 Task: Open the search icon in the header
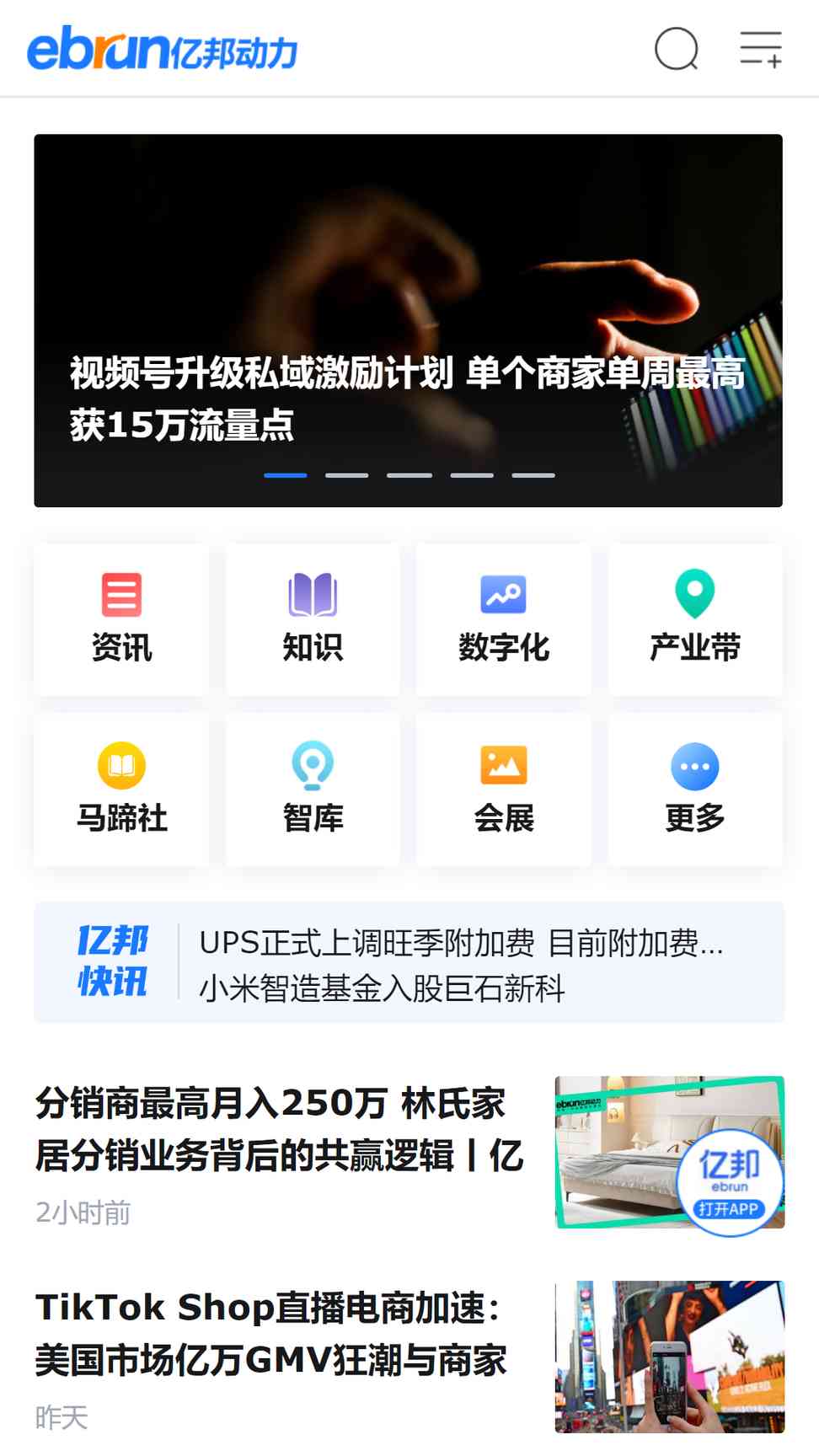point(677,49)
